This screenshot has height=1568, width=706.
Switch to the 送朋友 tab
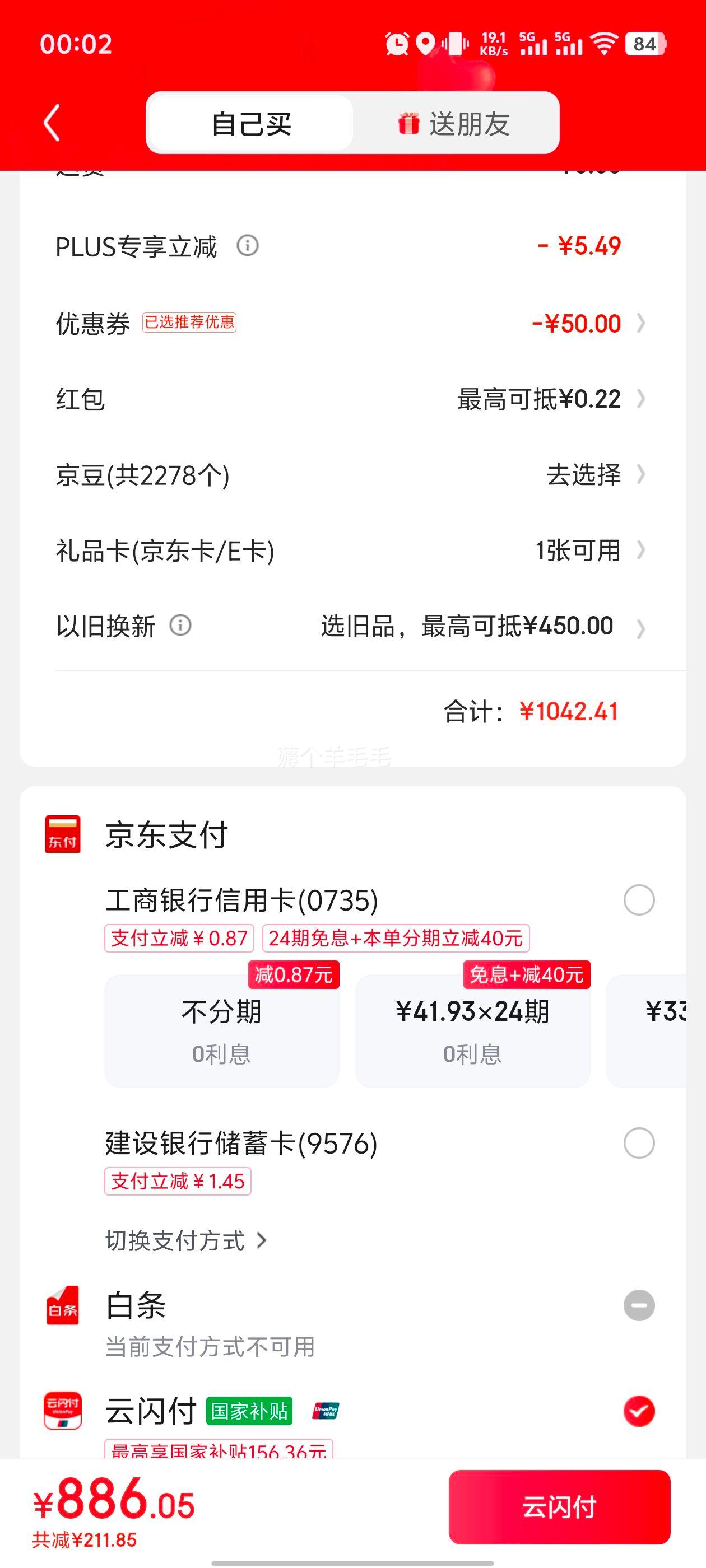coord(454,124)
